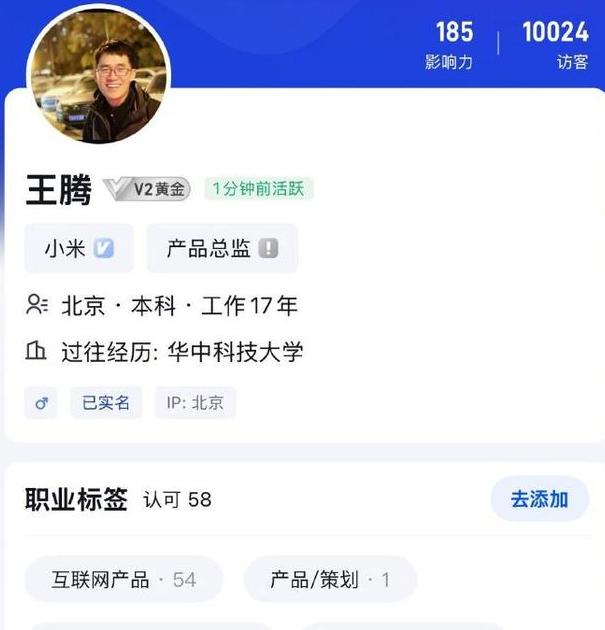Image resolution: width=605 pixels, height=630 pixels.
Task: Tap the 产品总监 job title chip
Action: click(221, 249)
